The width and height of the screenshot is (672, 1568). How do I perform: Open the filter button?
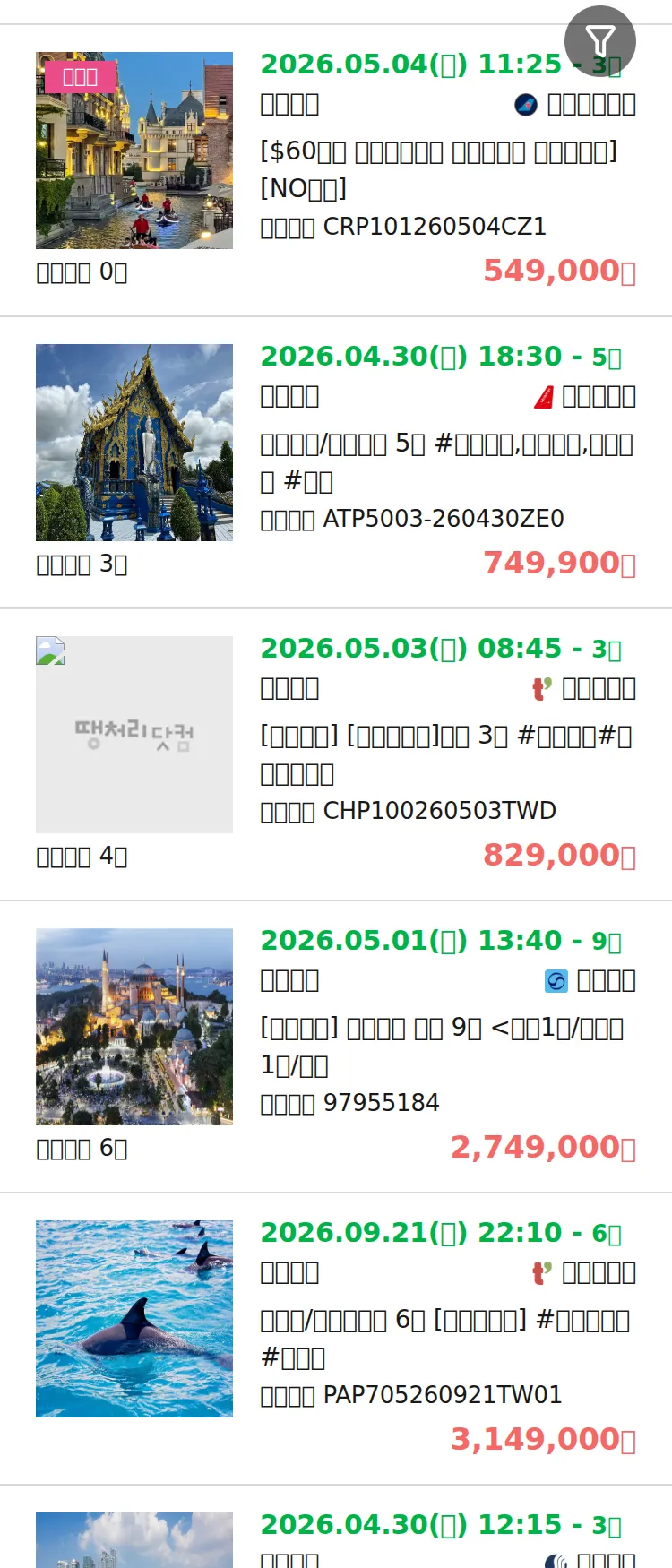[x=599, y=41]
